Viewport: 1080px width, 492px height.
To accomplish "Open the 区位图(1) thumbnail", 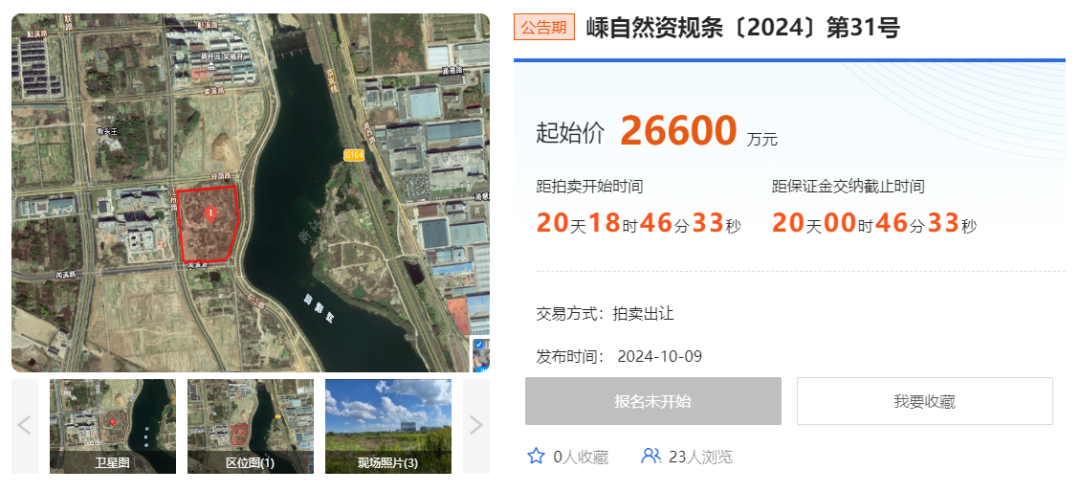I will 250,425.
